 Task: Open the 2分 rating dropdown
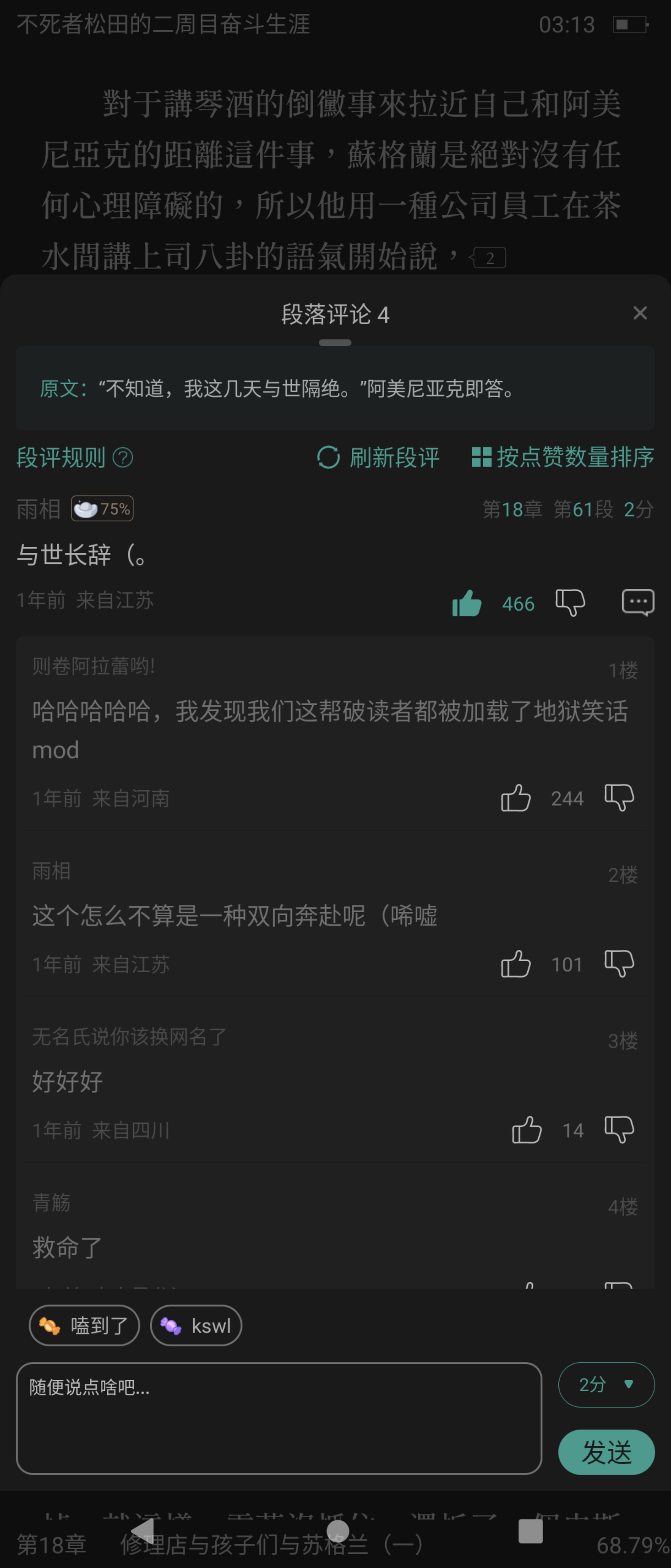(x=606, y=1385)
